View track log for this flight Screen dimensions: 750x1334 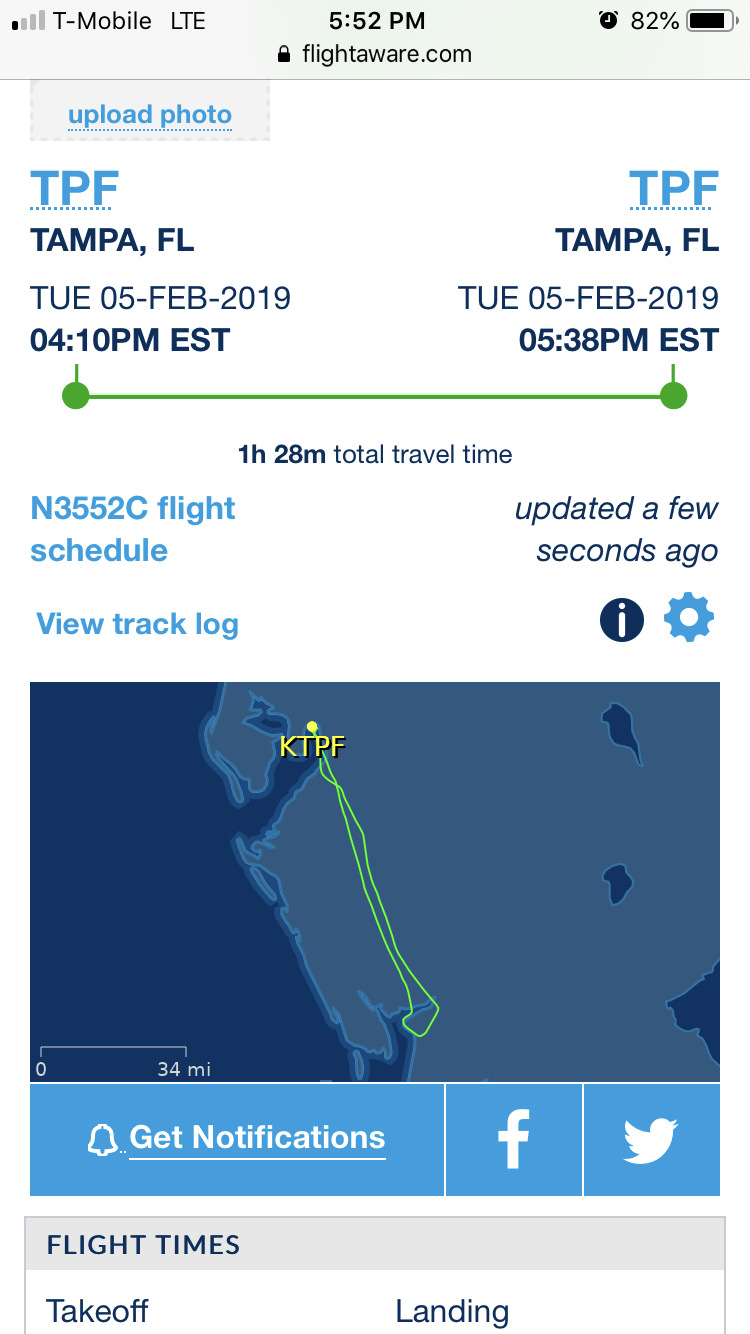coord(137,624)
